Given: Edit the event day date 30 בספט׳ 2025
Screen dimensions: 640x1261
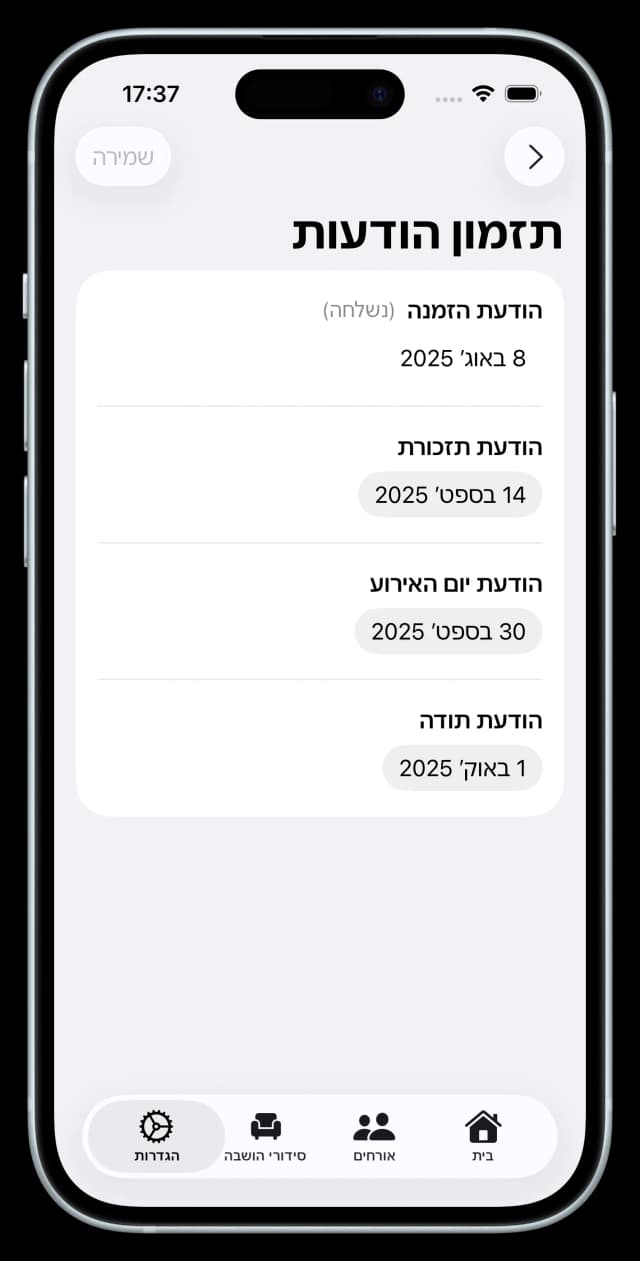Looking at the screenshot, I should (448, 631).
